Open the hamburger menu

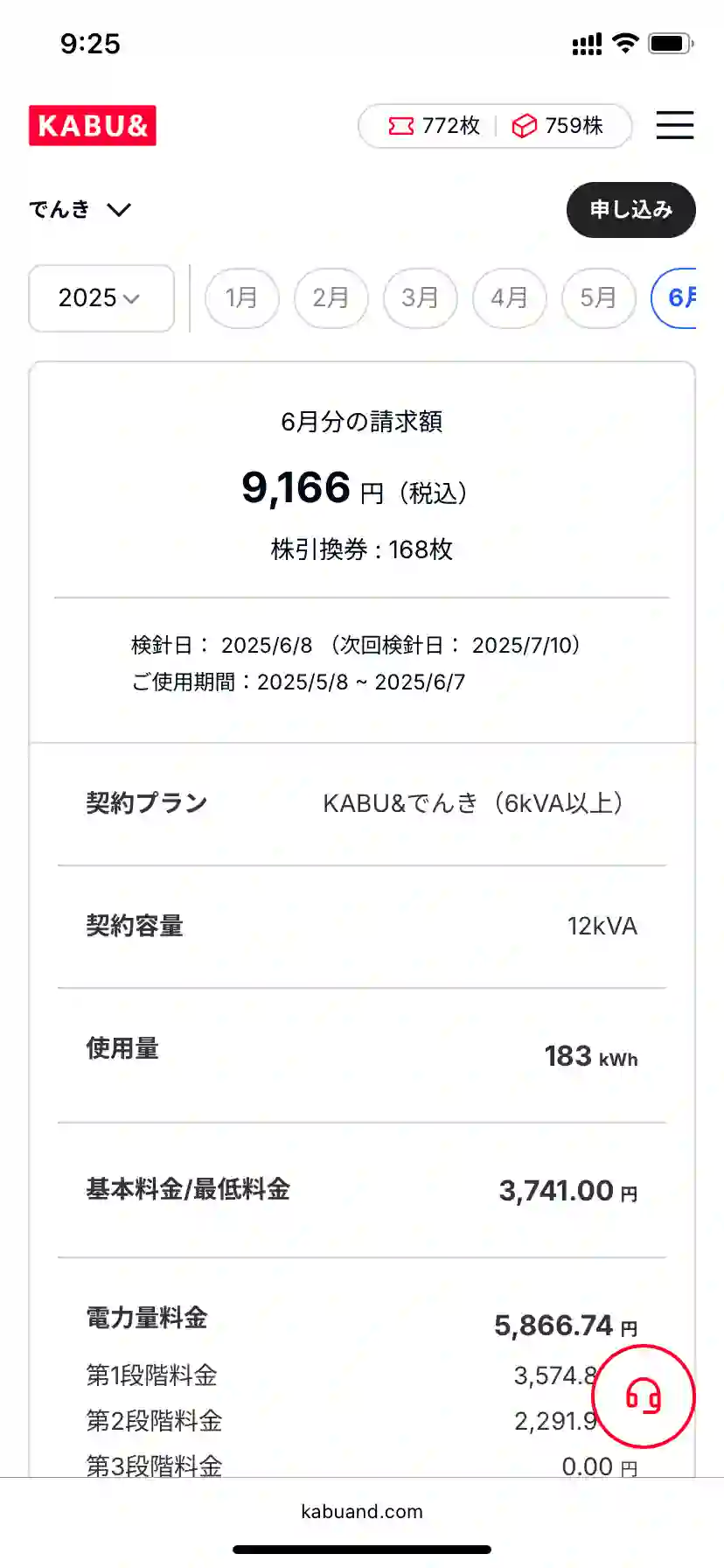pyautogui.click(x=675, y=125)
